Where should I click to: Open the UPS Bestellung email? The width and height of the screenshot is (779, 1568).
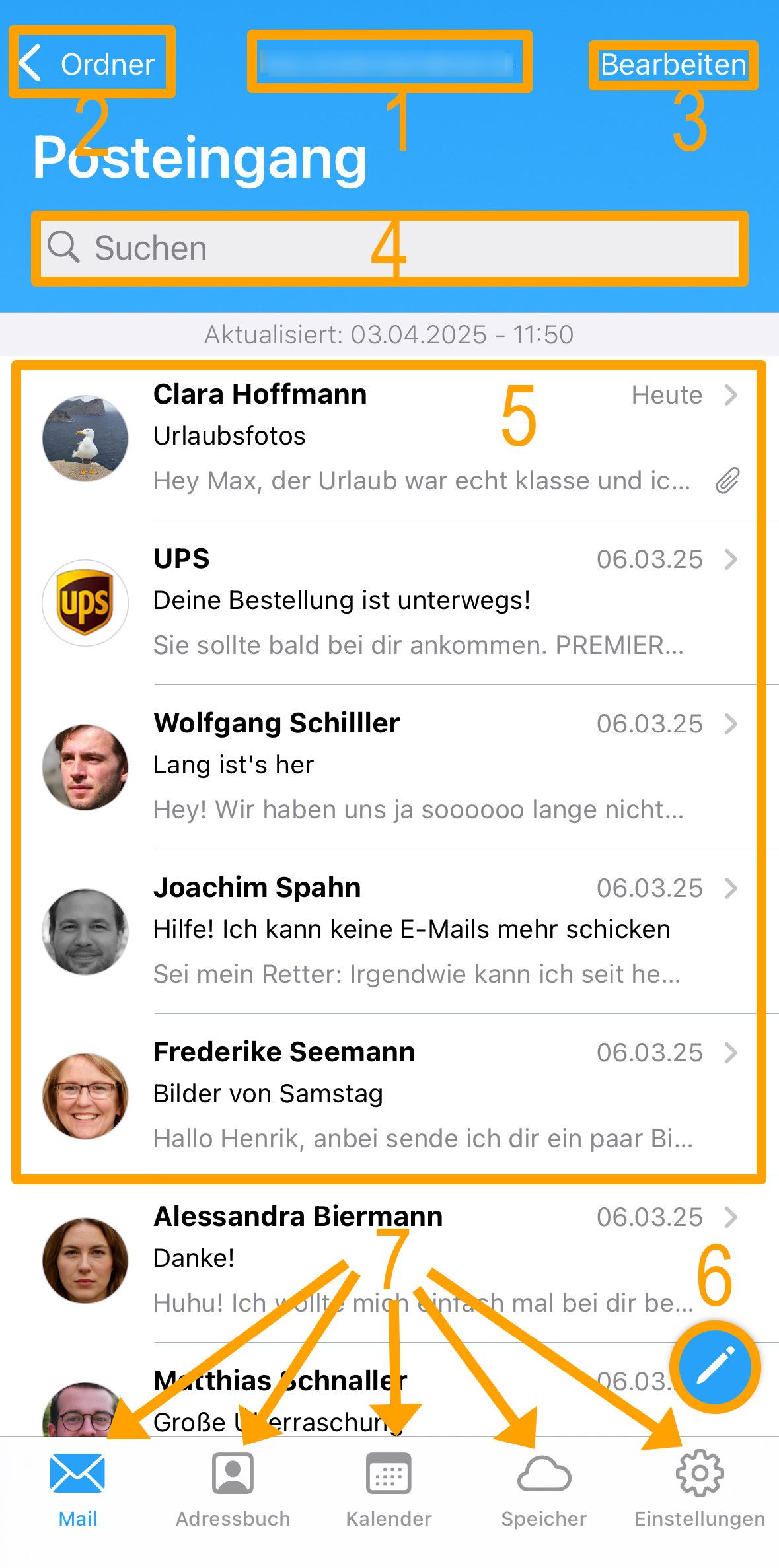click(x=389, y=602)
